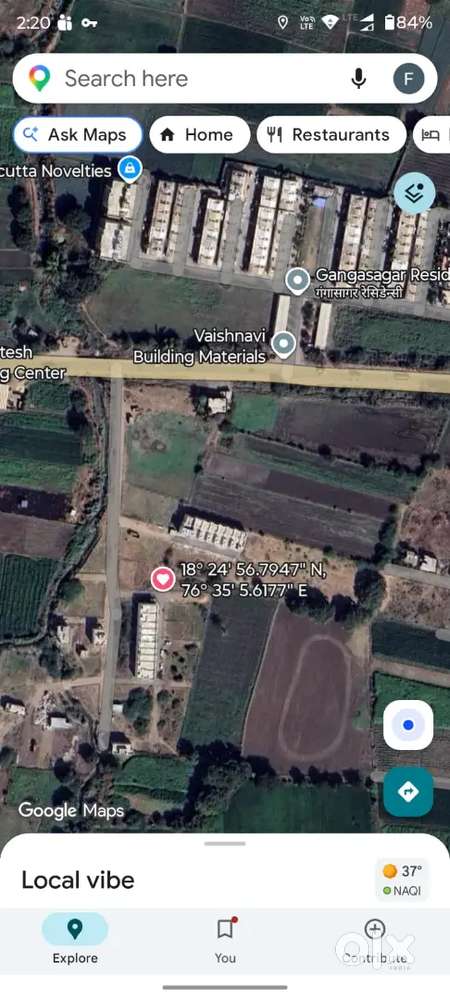Center map on my location

click(409, 725)
